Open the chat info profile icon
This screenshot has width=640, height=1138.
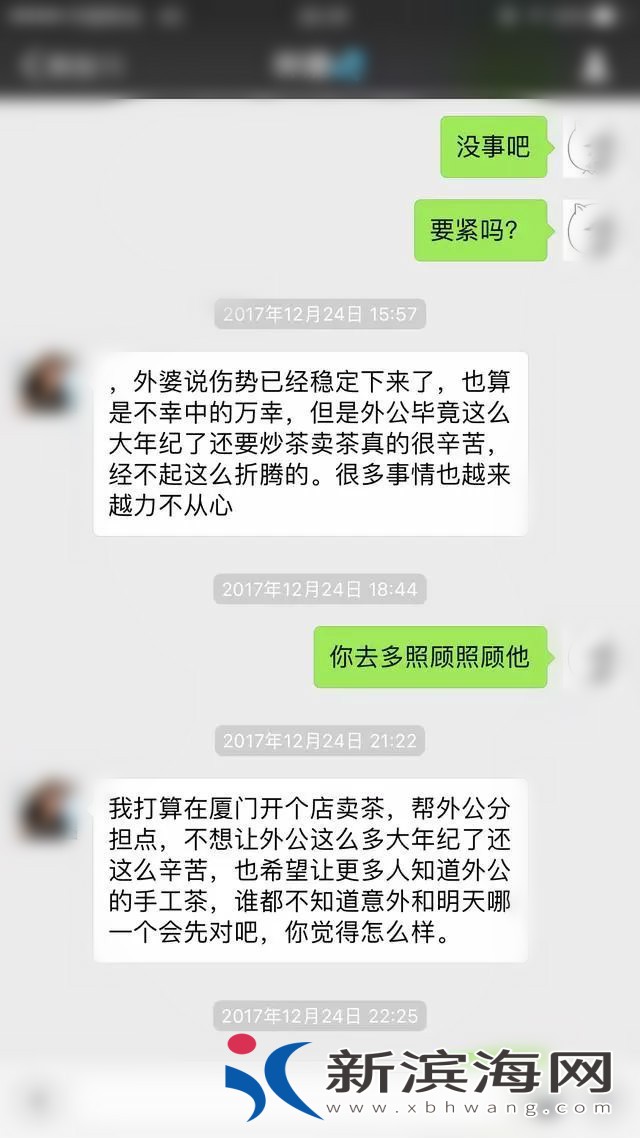coord(594,66)
